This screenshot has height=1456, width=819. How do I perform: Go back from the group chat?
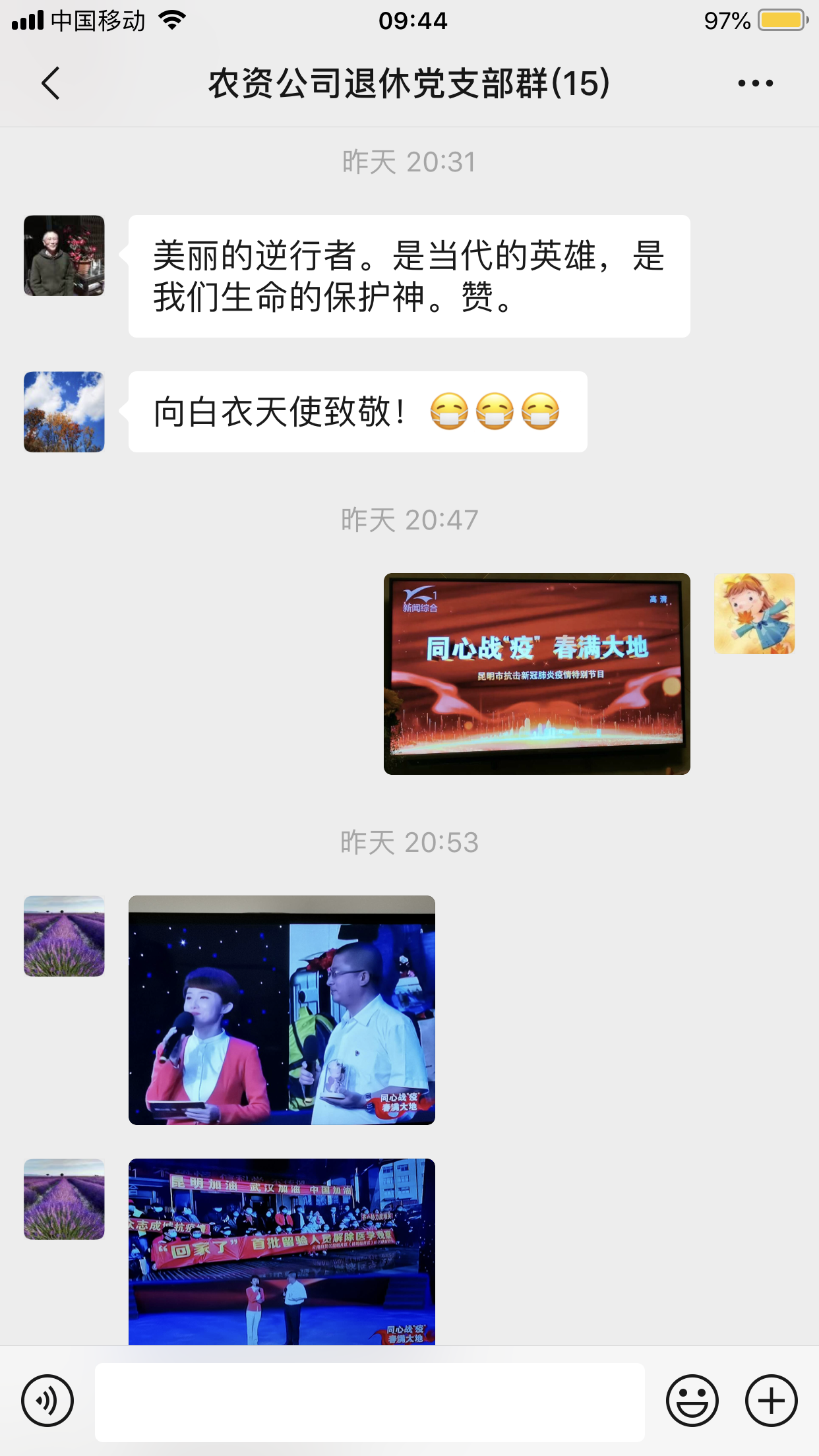51,83
